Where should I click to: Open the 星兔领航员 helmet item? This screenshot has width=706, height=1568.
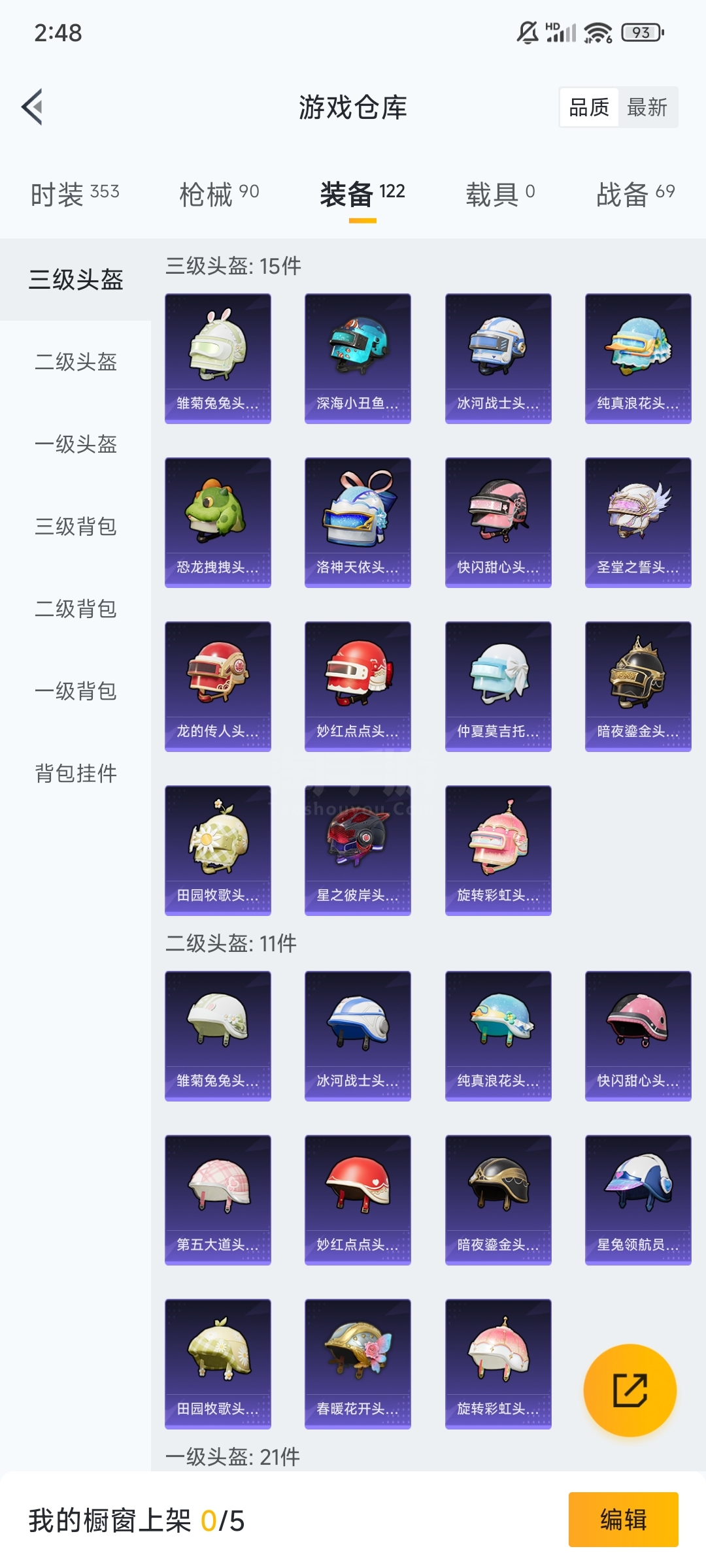point(638,1200)
